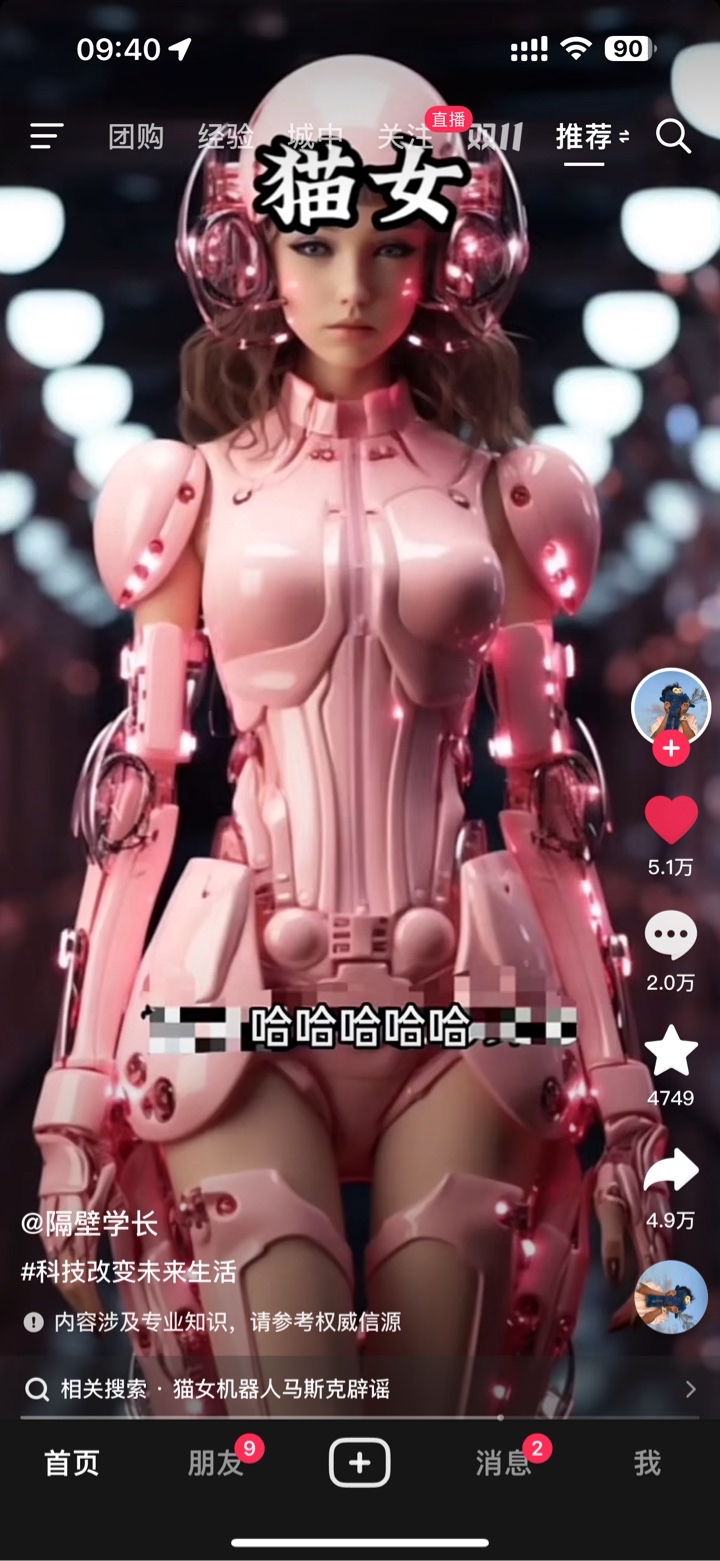Switch to the 团购 tab
Viewport: 720px width, 1561px height.
(136, 137)
